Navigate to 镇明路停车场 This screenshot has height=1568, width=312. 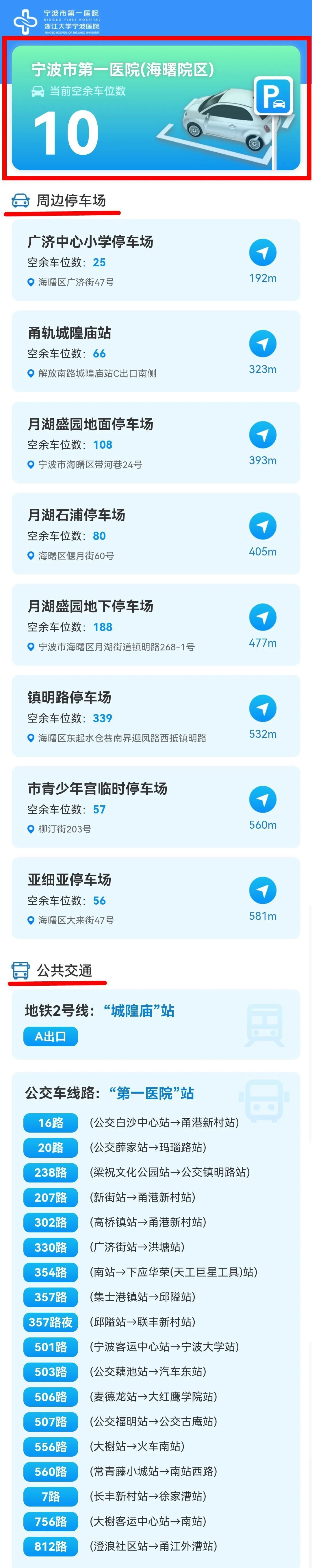(263, 708)
